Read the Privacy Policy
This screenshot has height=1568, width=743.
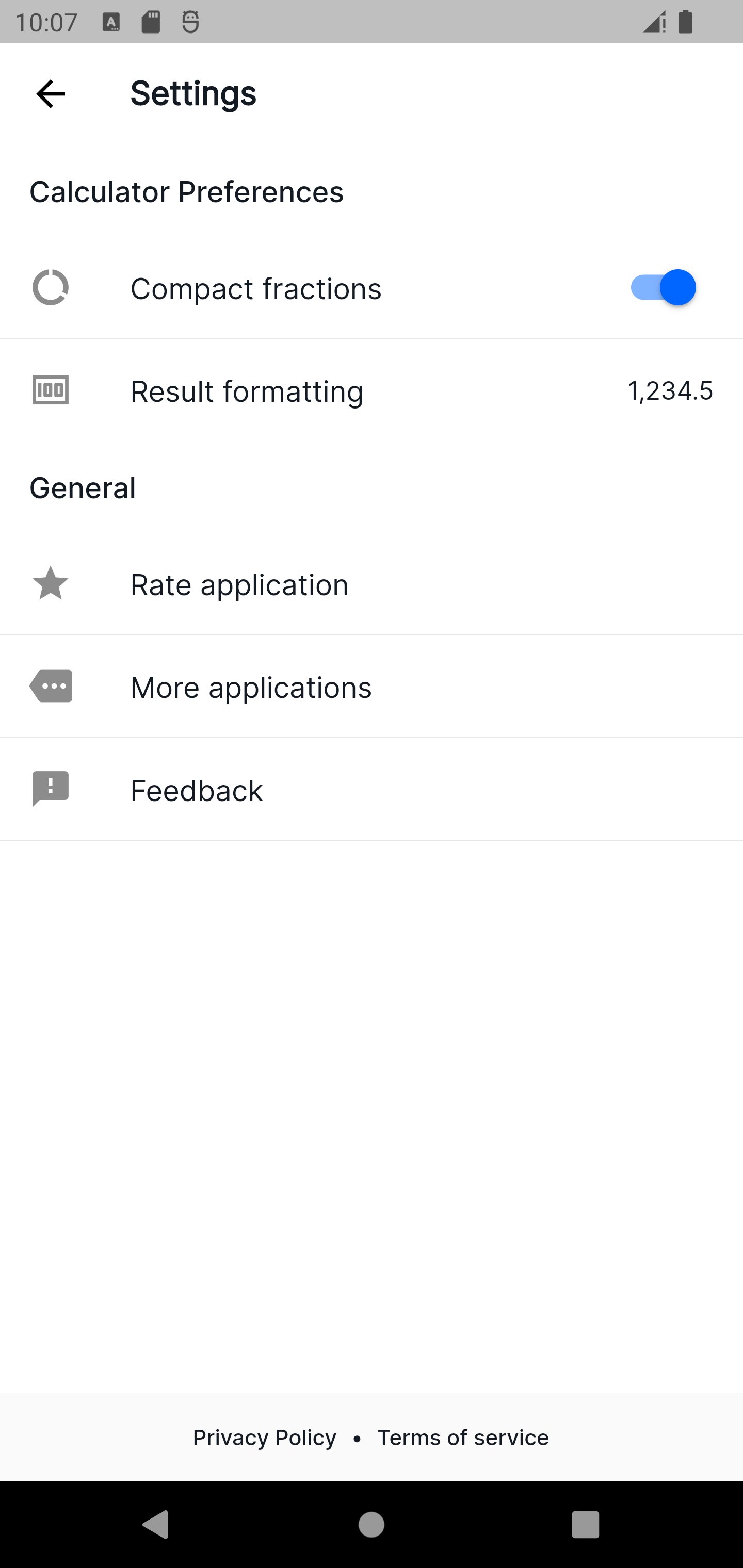point(264,1438)
